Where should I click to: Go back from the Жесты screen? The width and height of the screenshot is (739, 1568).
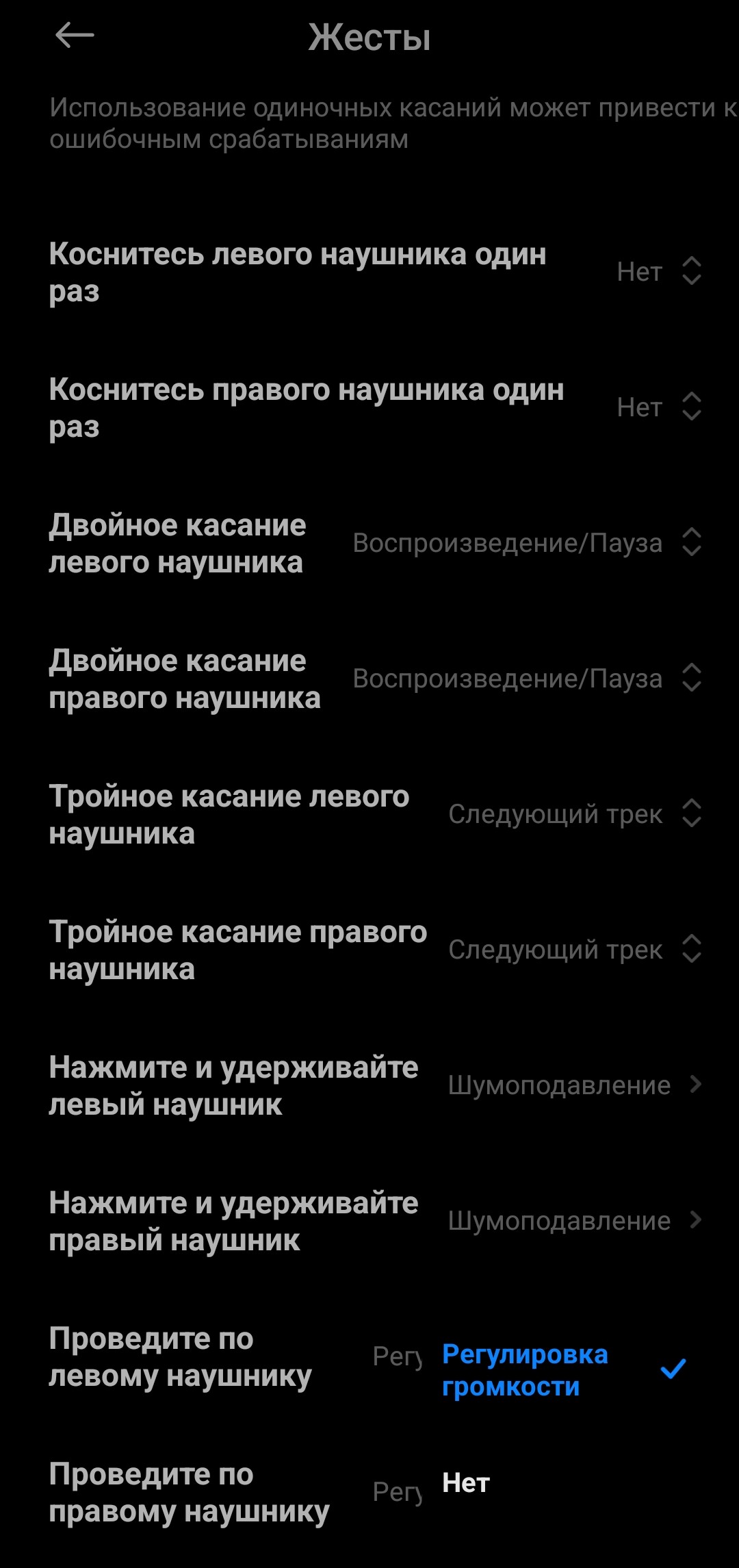74,36
